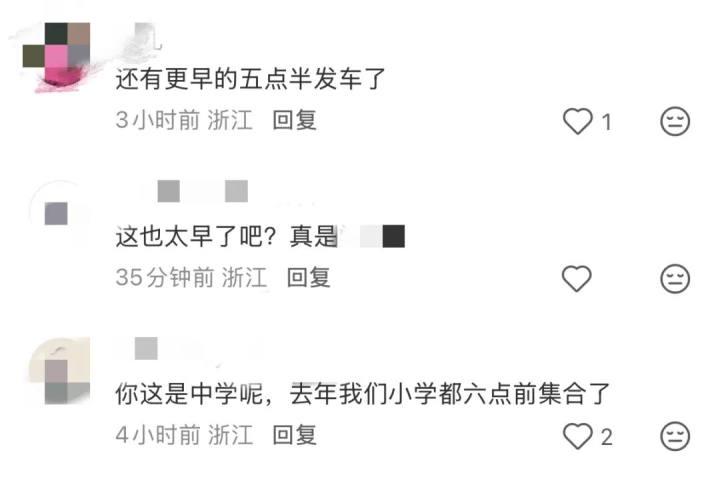Open avatar of the 你这是中学呢 commenter
This screenshot has height=485, width=720.
[x=58, y=372]
